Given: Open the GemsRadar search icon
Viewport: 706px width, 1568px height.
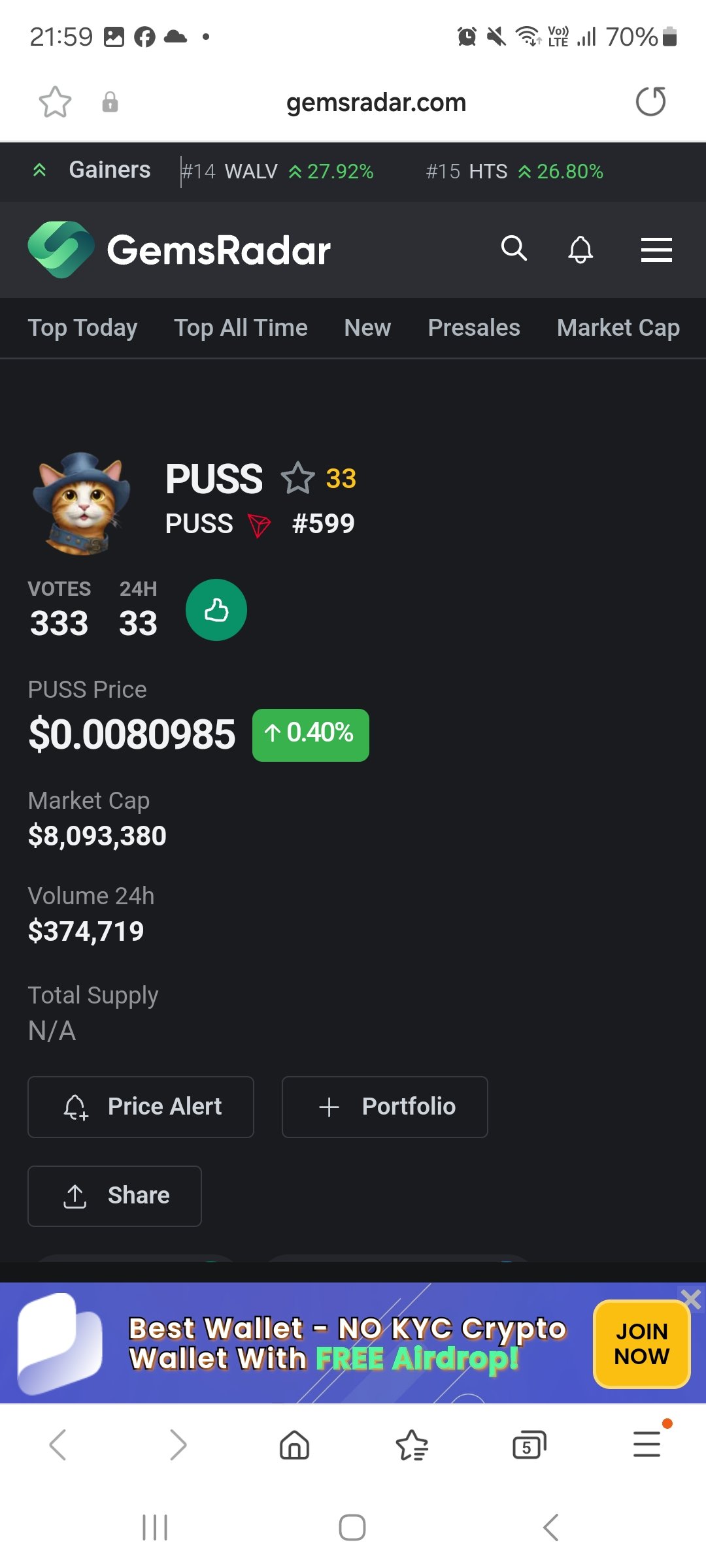Looking at the screenshot, I should [x=514, y=249].
